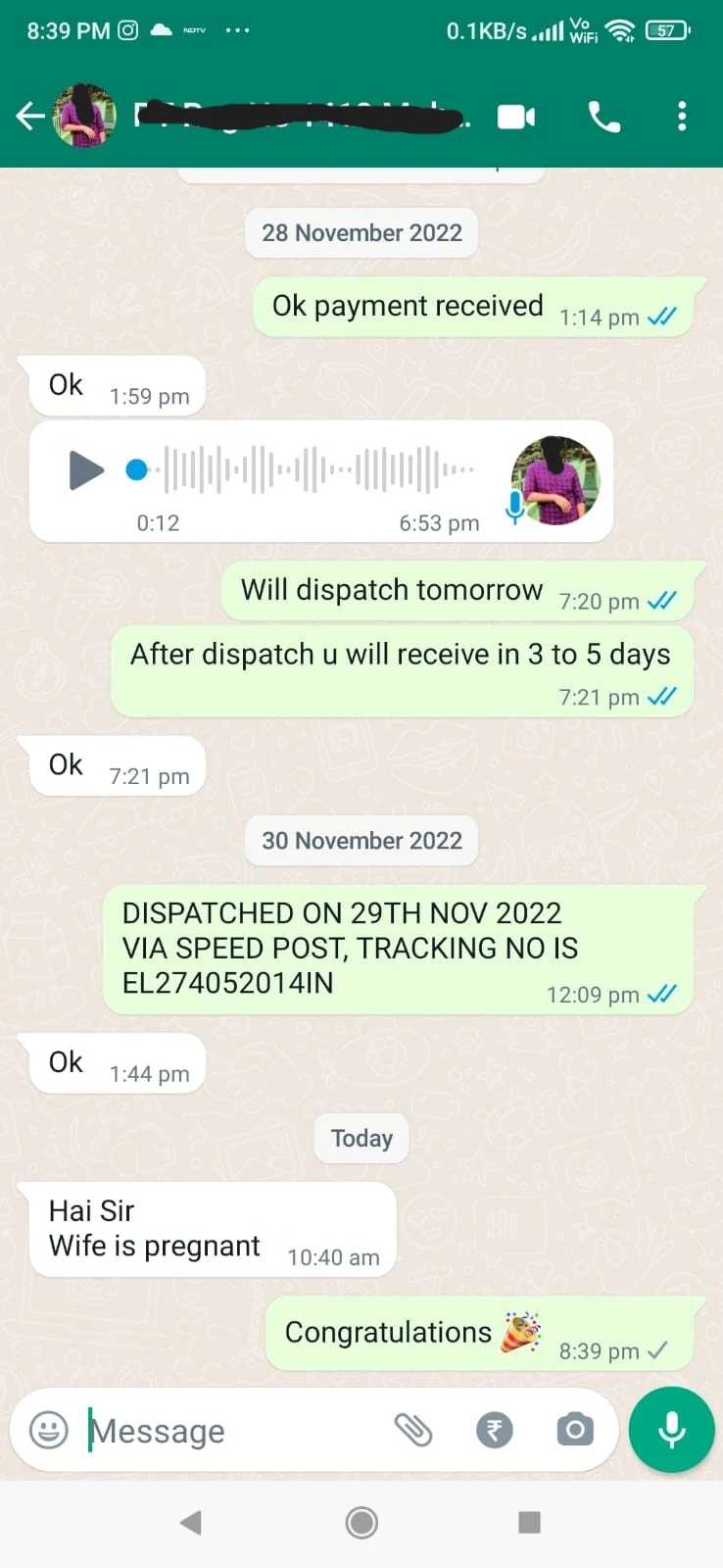This screenshot has width=723, height=1568.
Task: Open the contact's profile picture in the header
Action: point(84,117)
